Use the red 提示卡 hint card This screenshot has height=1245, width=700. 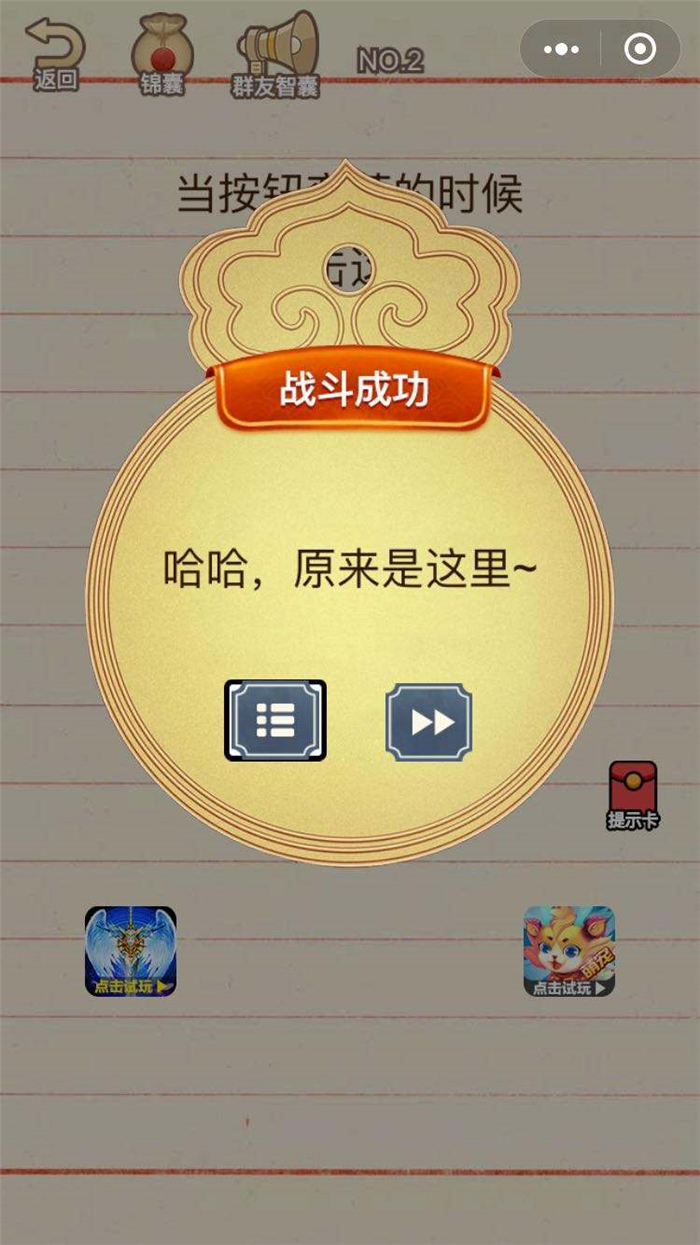[633, 795]
